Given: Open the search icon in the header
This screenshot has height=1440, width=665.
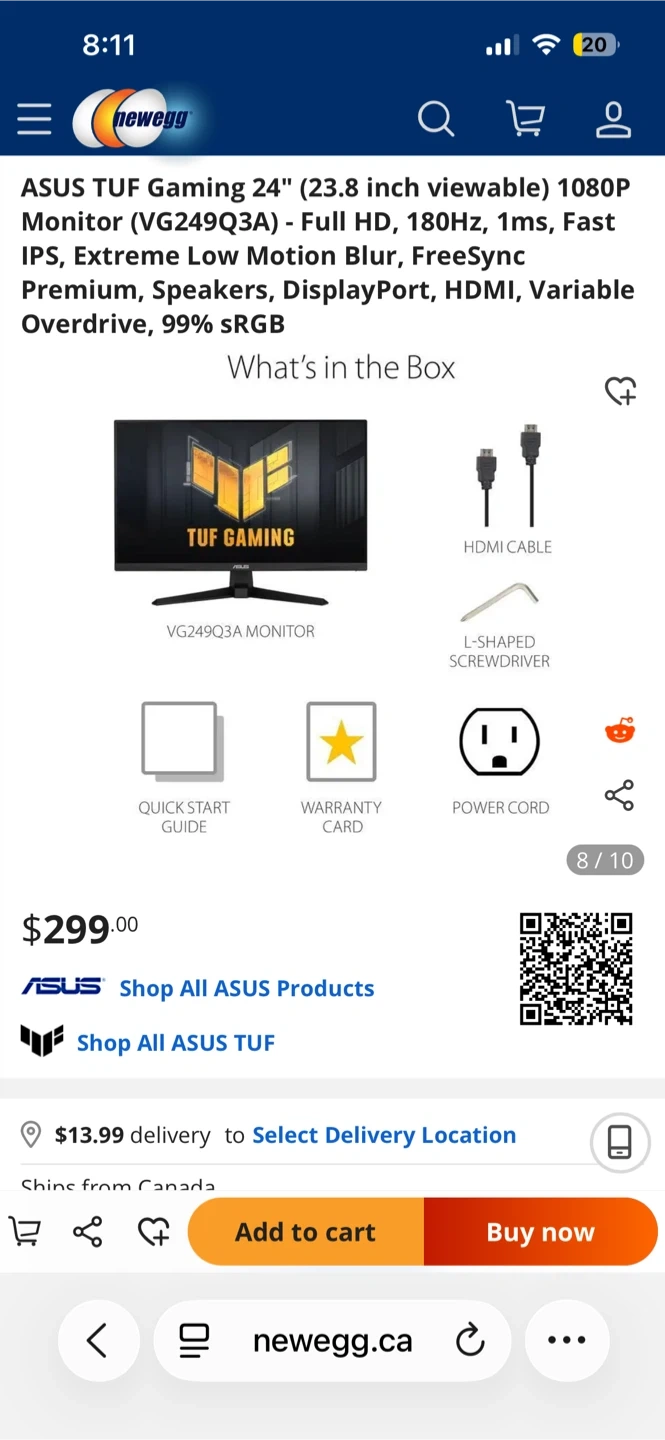Looking at the screenshot, I should (435, 120).
